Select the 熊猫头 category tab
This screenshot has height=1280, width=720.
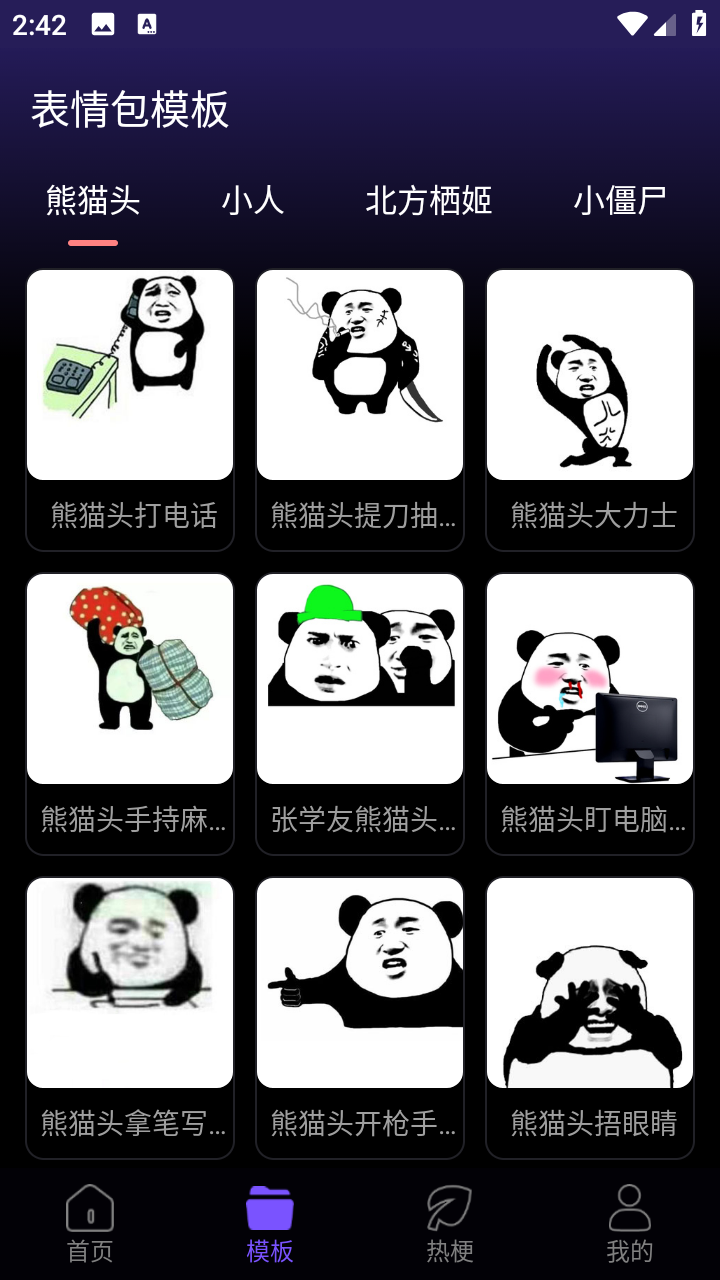point(93,202)
